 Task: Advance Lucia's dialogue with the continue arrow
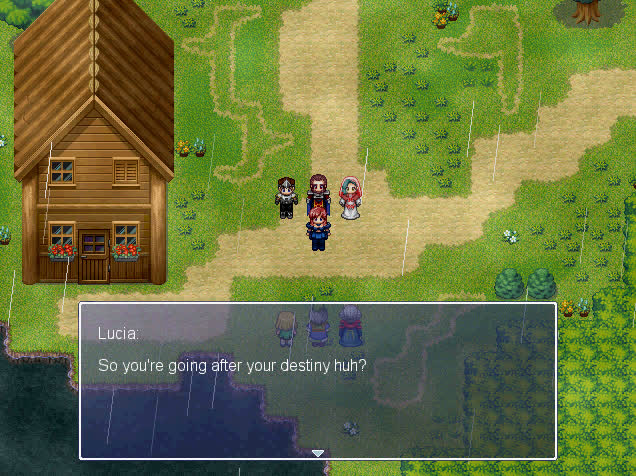point(318,453)
